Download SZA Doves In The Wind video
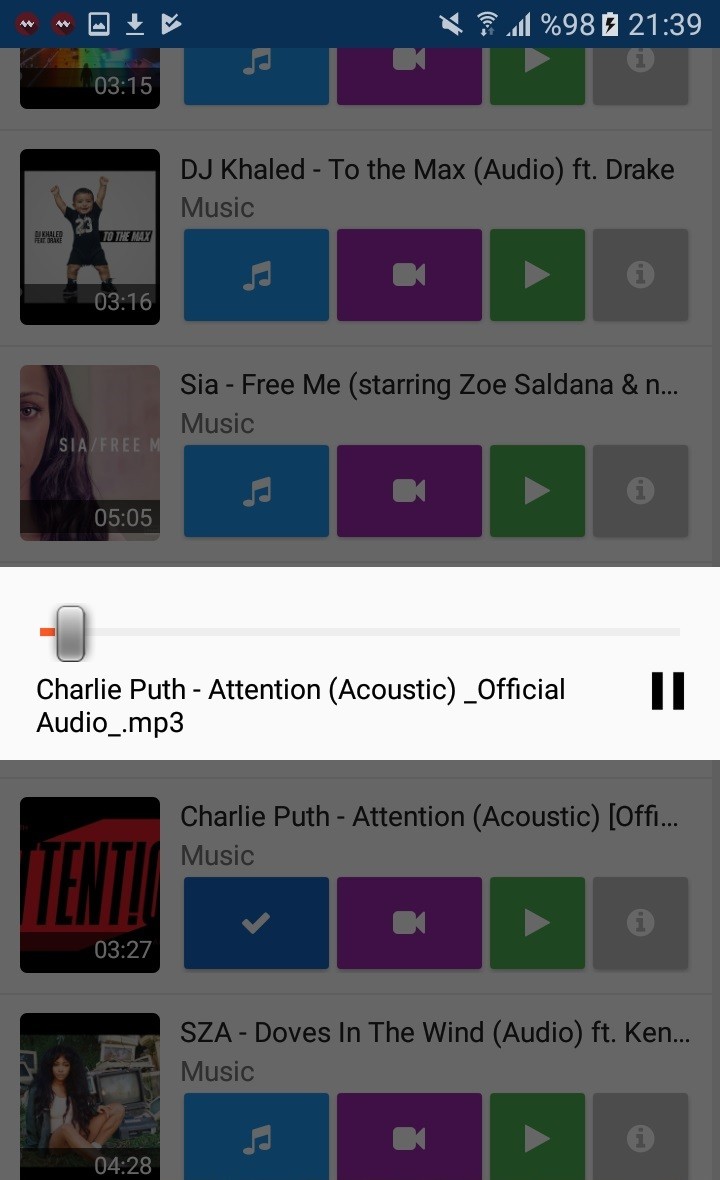 click(x=409, y=1138)
